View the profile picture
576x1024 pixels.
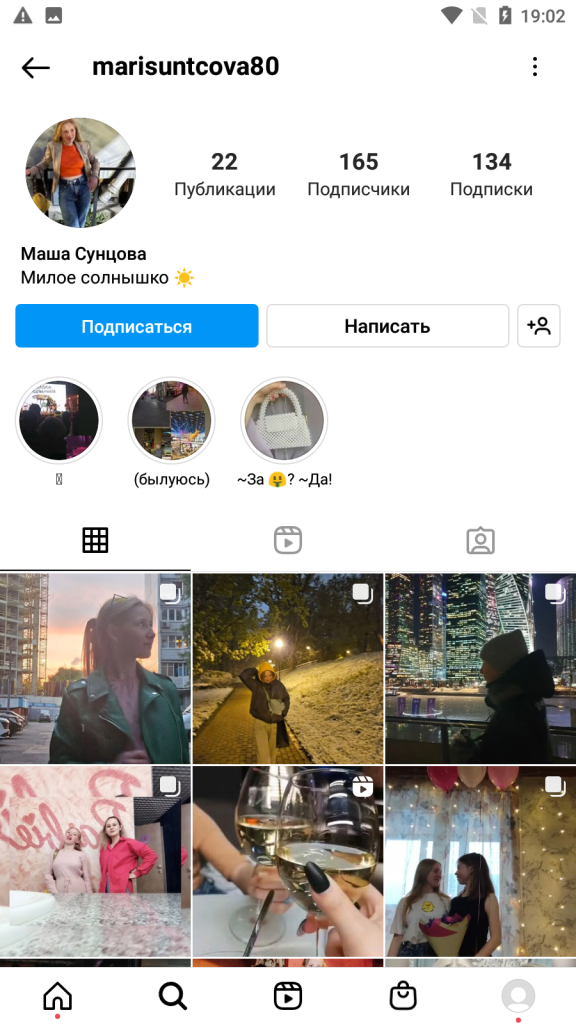click(x=80, y=173)
